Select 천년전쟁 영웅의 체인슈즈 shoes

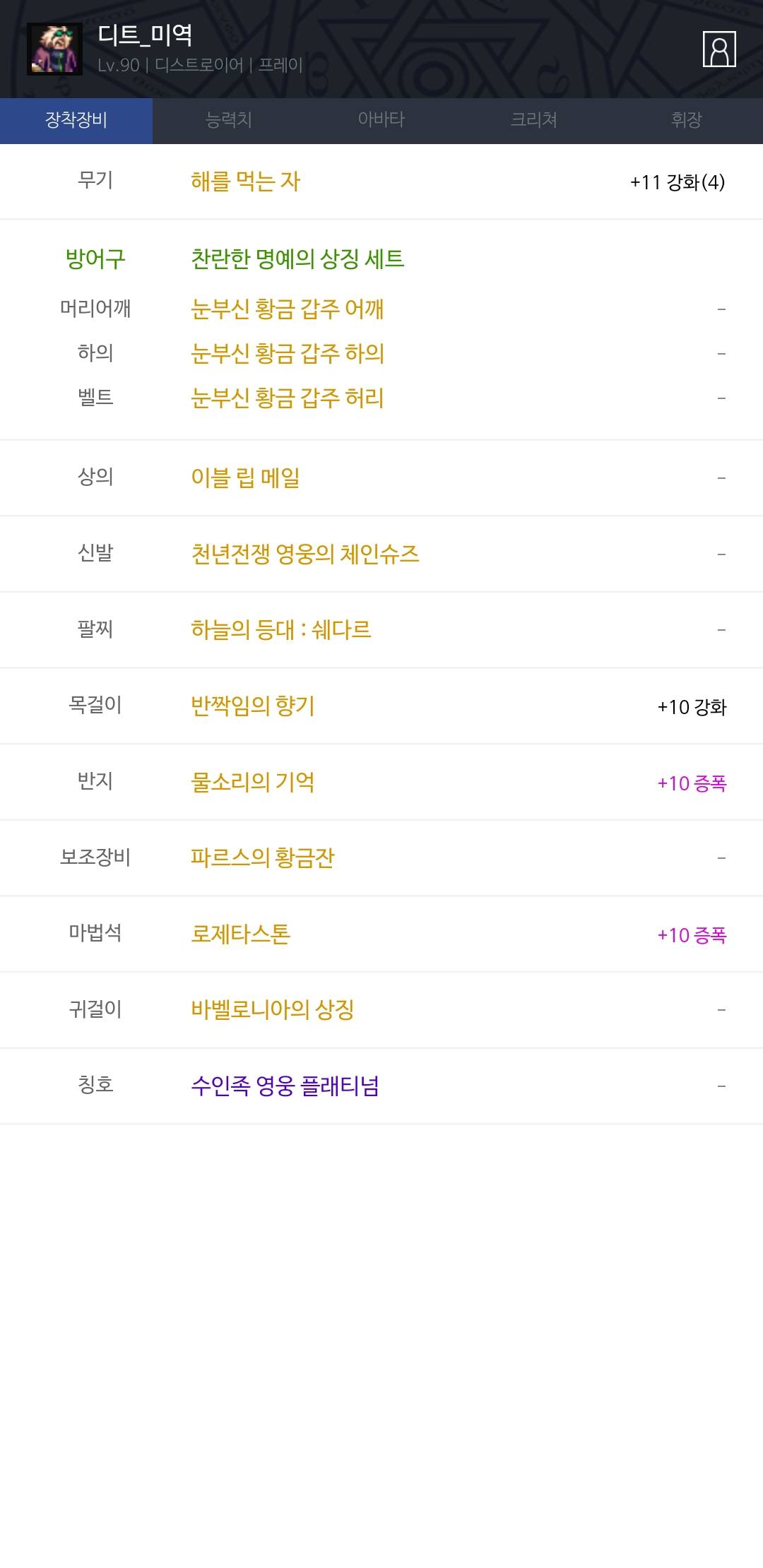[x=305, y=553]
